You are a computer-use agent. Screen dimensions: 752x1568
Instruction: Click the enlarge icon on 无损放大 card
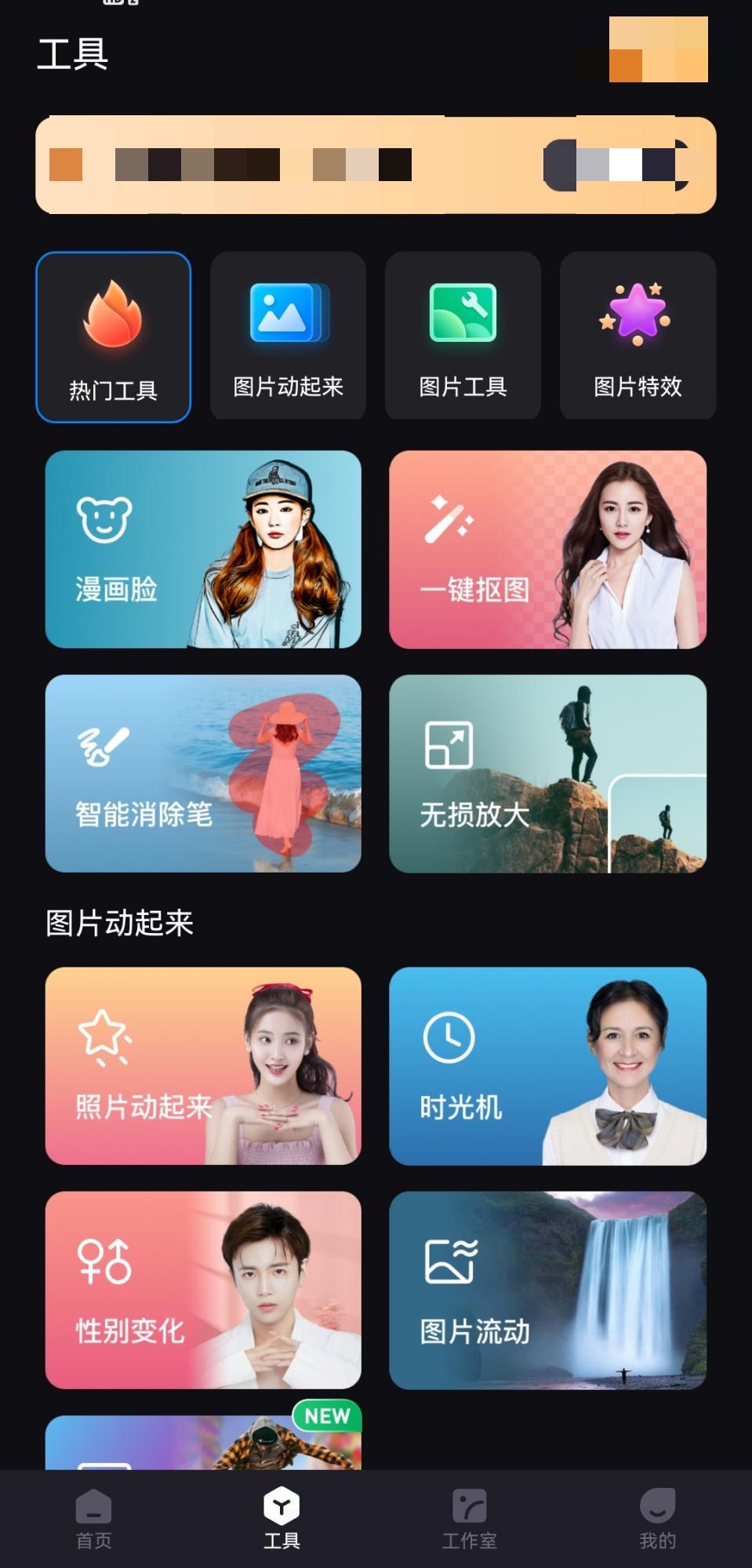tap(449, 746)
